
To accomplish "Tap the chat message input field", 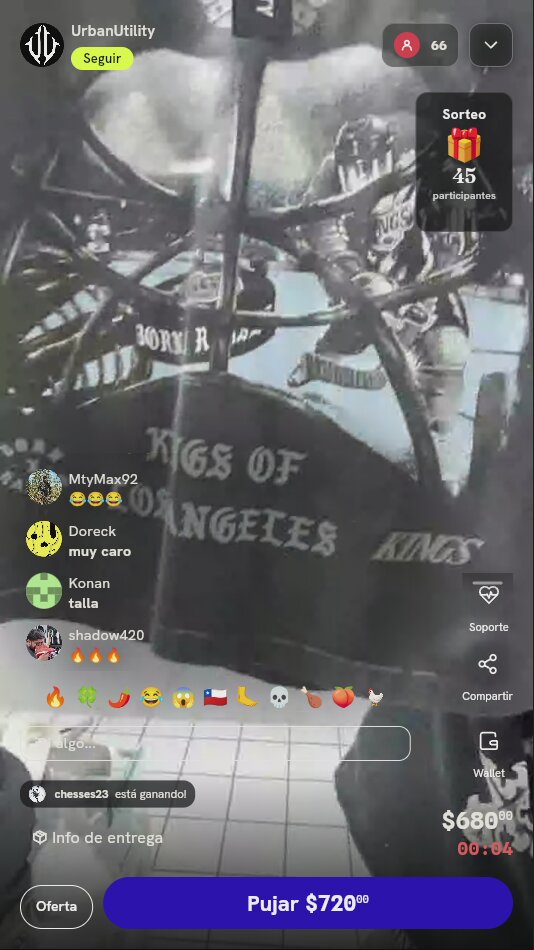I will 216,743.
